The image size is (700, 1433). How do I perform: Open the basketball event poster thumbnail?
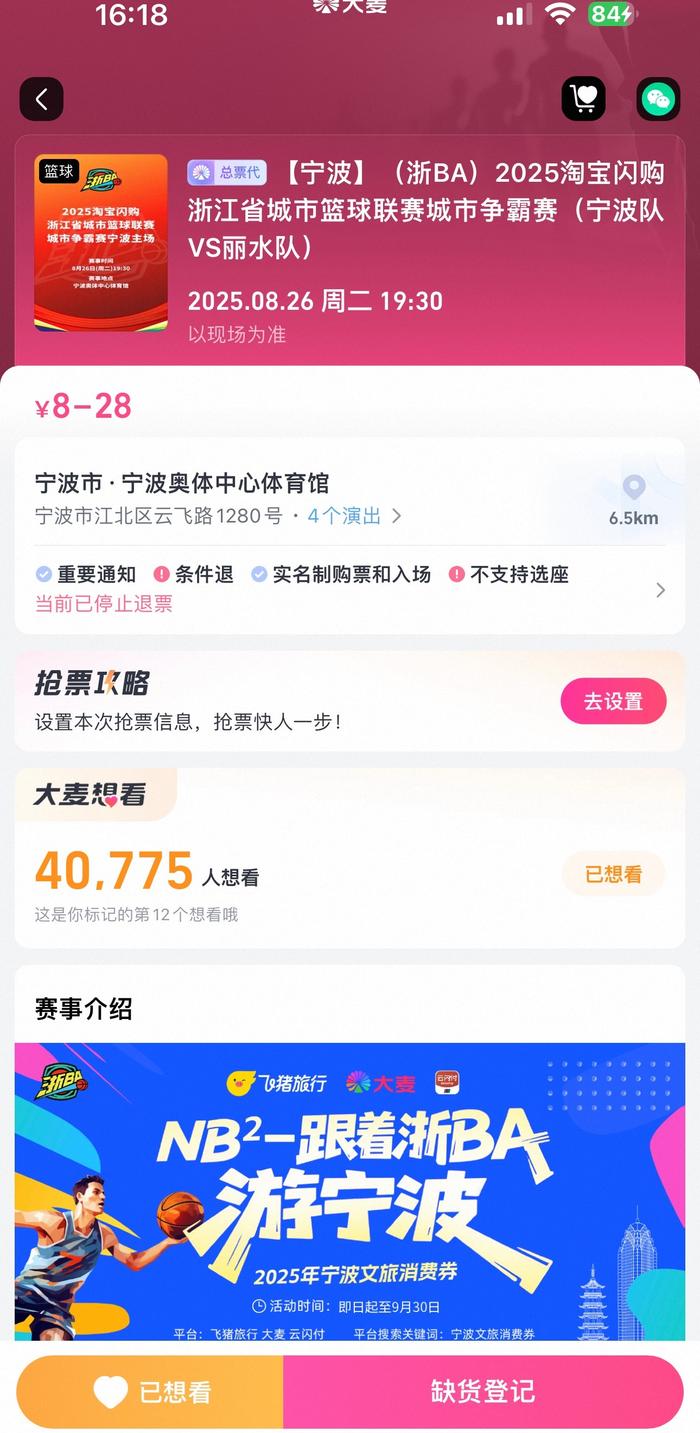[101, 243]
